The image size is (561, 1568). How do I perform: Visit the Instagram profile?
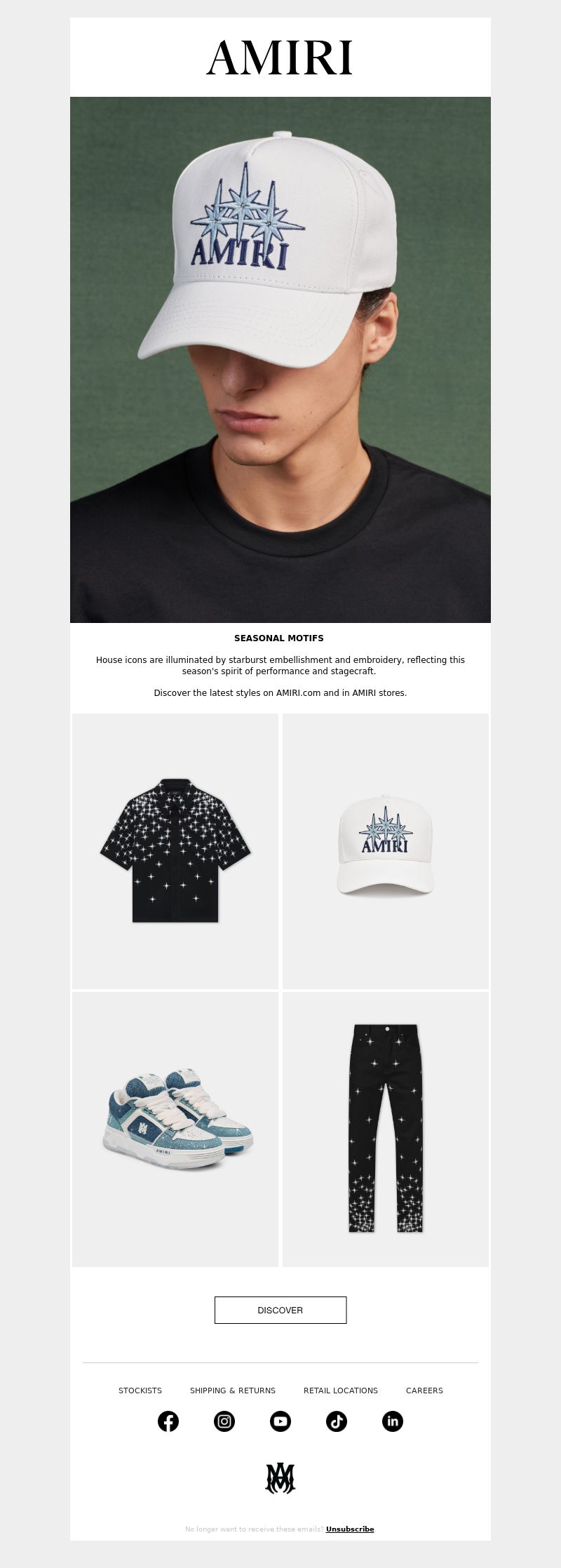click(x=224, y=1421)
